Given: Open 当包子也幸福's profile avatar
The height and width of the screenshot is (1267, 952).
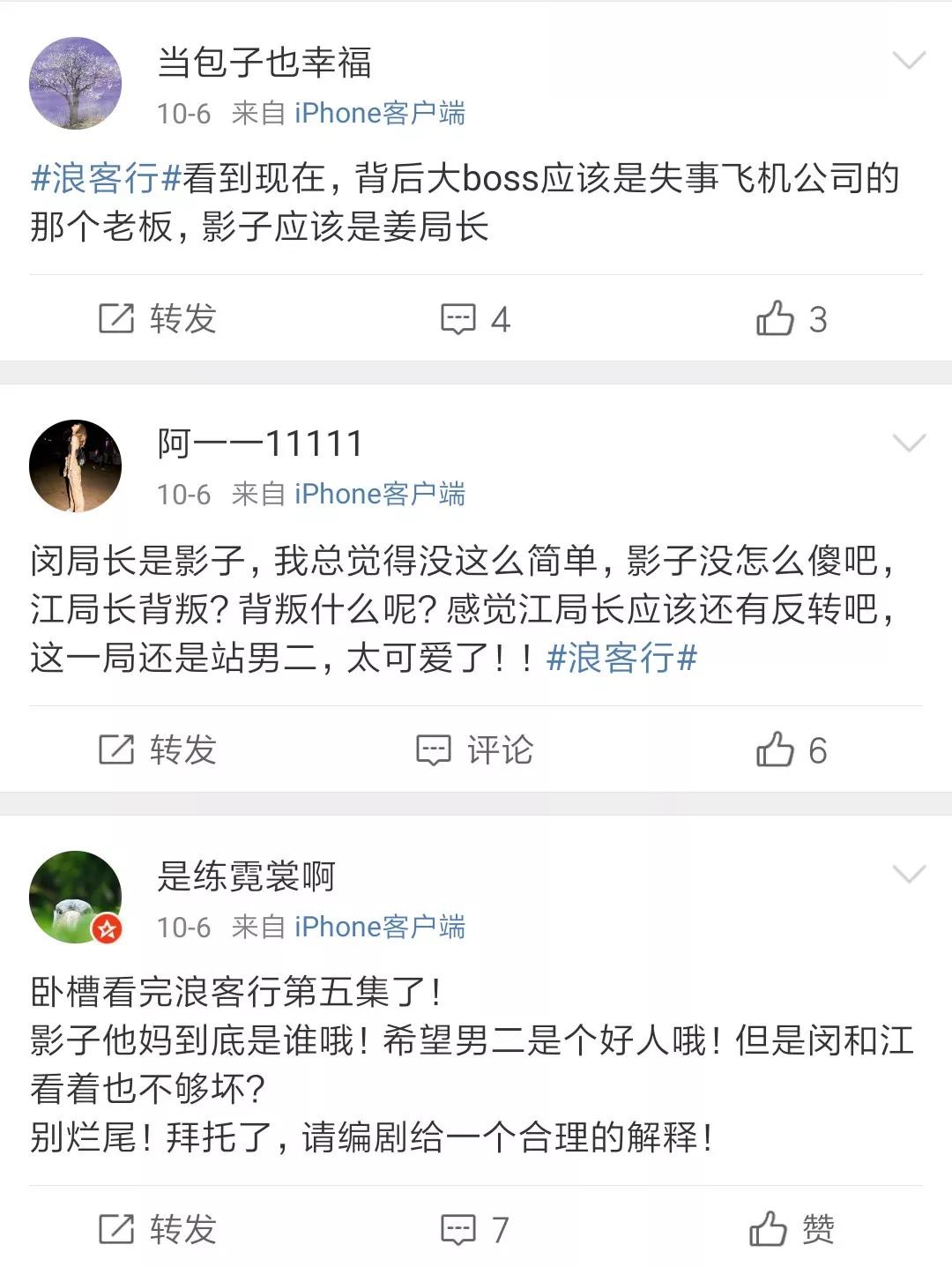Looking at the screenshot, I should pyautogui.click(x=75, y=84).
